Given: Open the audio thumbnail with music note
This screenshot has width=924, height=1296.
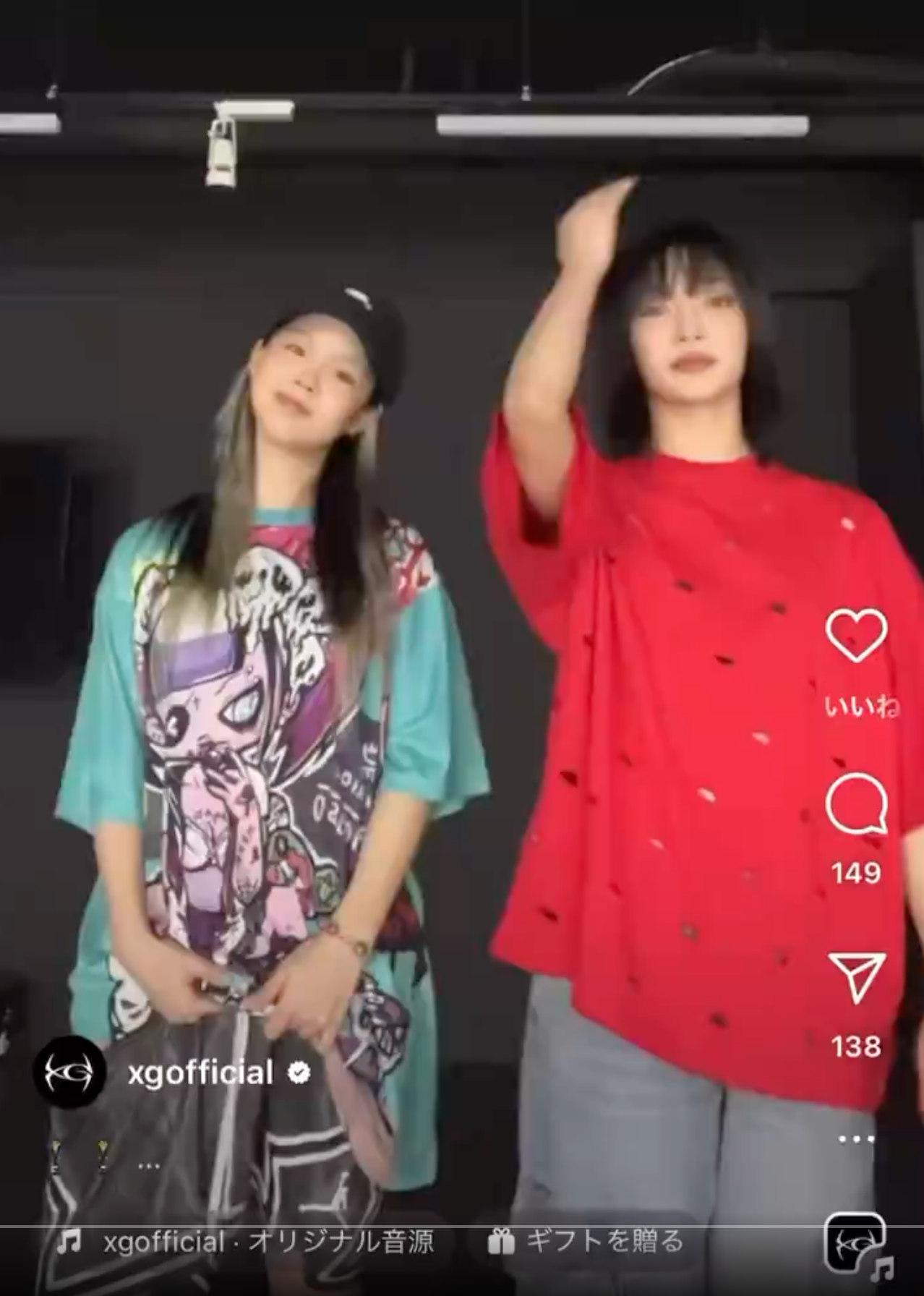Looking at the screenshot, I should pyautogui.click(x=856, y=1242).
